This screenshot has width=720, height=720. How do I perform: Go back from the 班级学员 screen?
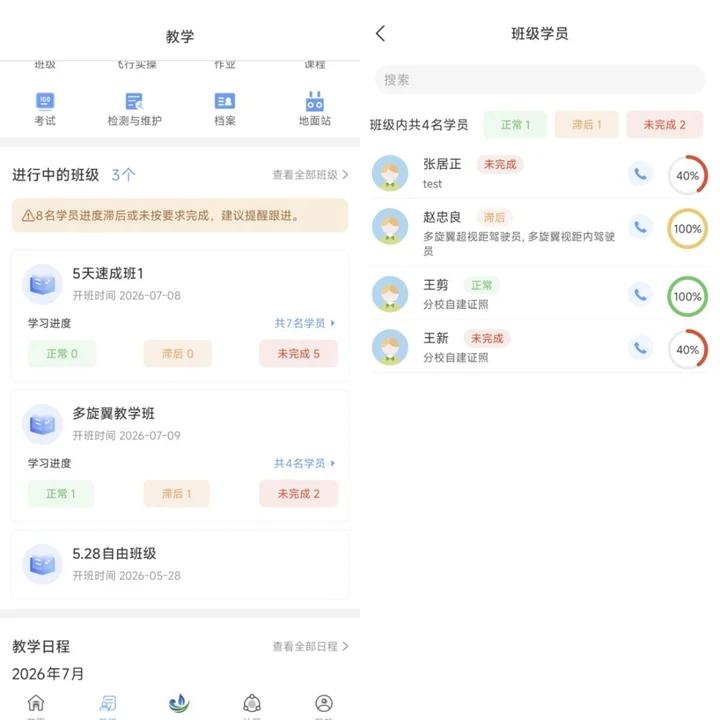[380, 34]
